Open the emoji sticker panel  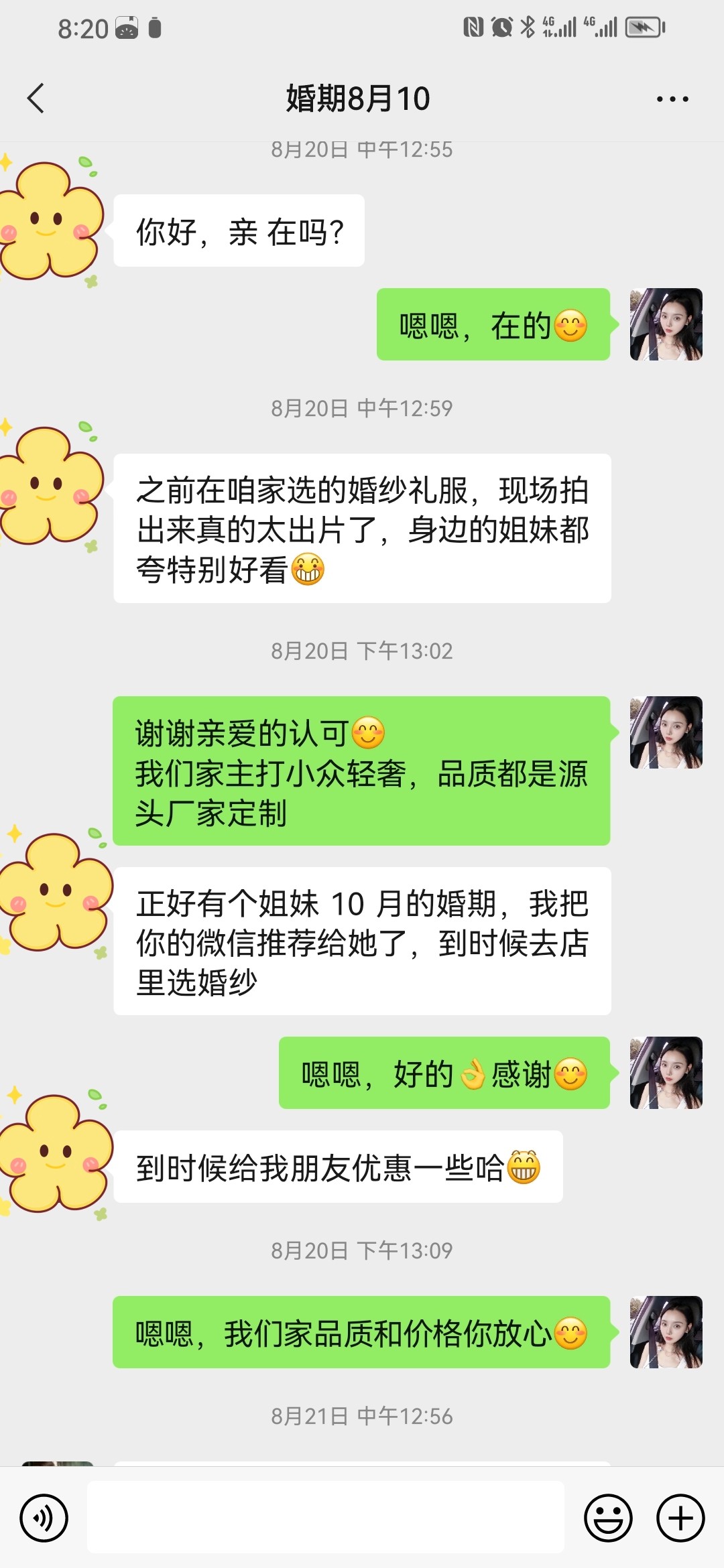click(608, 1518)
